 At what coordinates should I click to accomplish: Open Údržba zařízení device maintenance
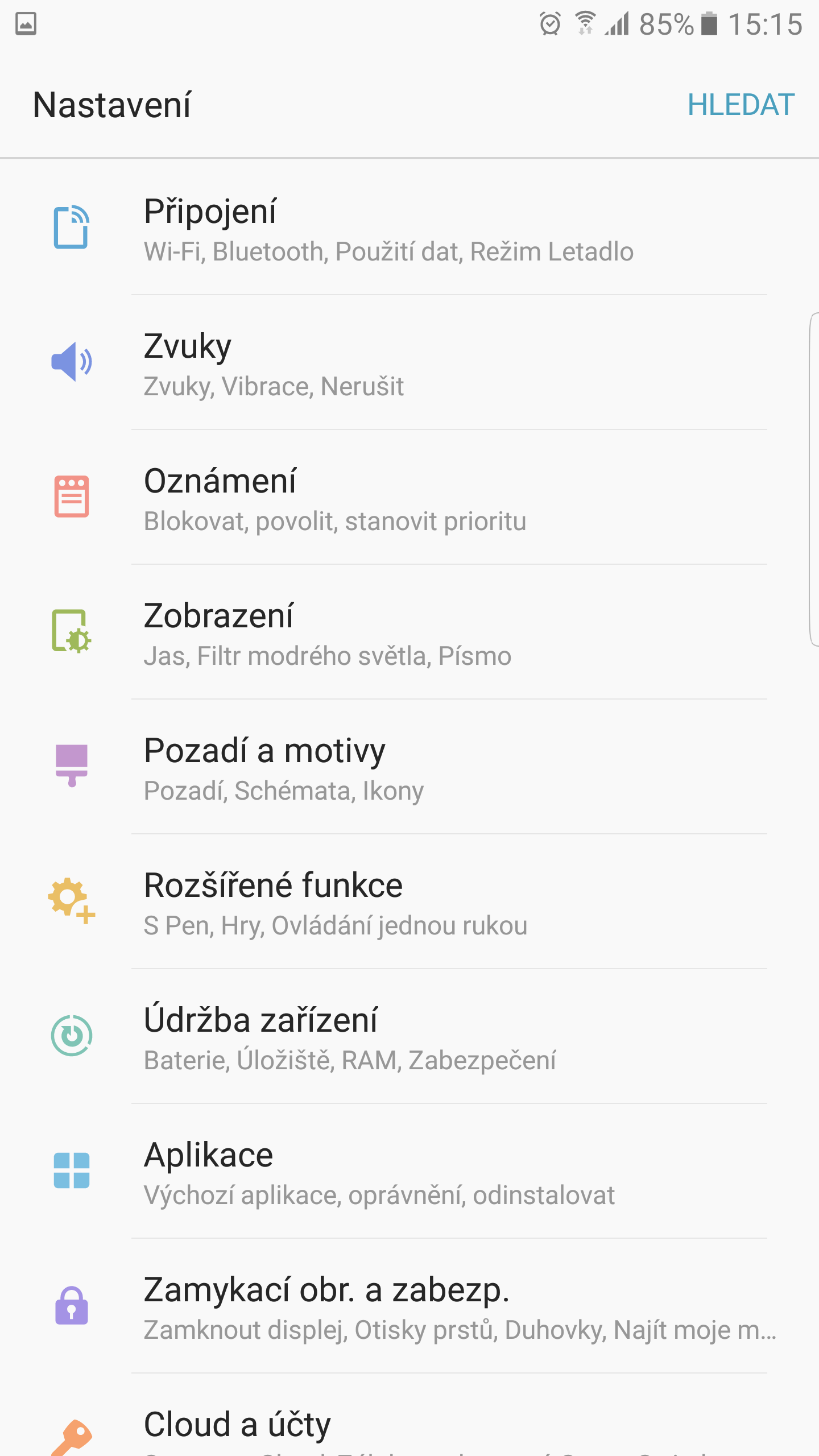[409, 1036]
